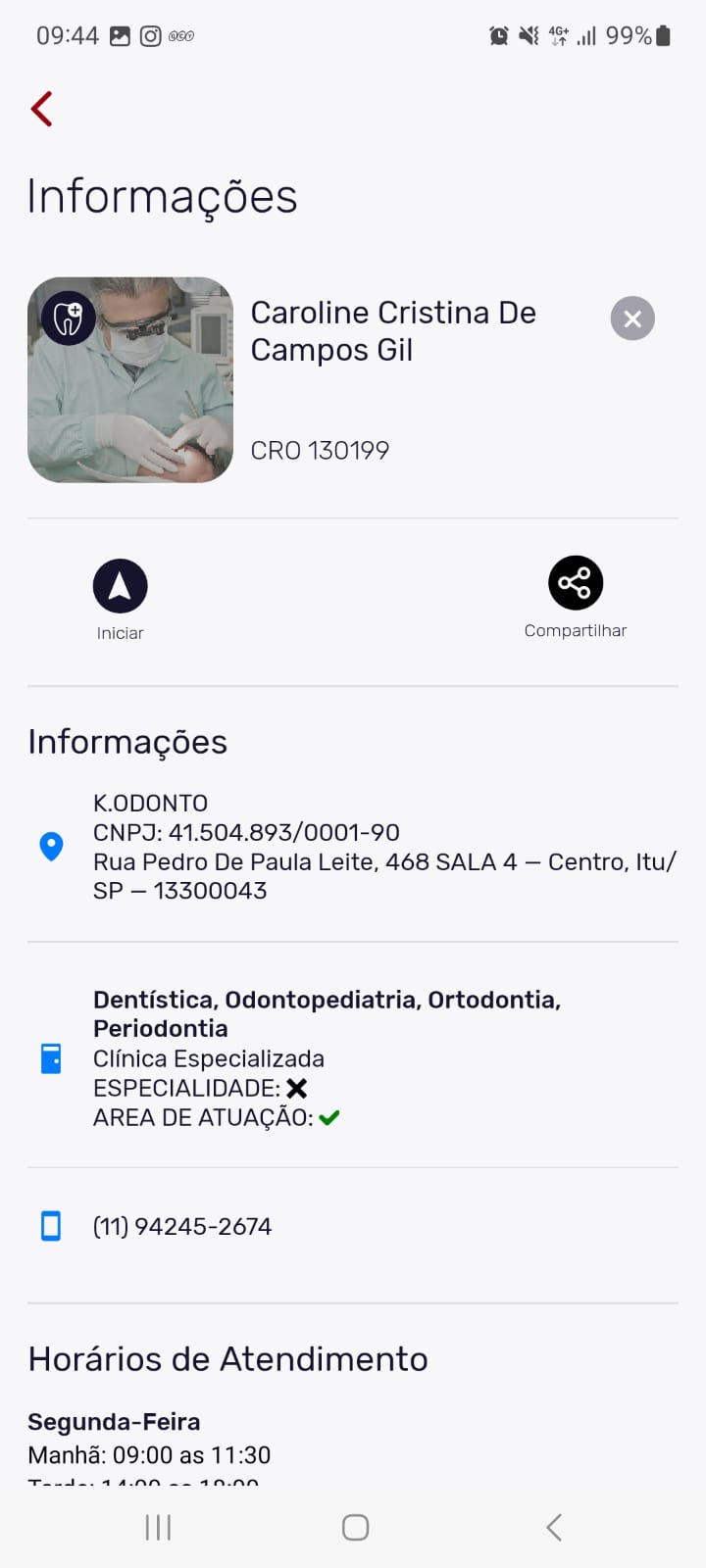Call the phone number (11) 94245-2674

tap(182, 1226)
